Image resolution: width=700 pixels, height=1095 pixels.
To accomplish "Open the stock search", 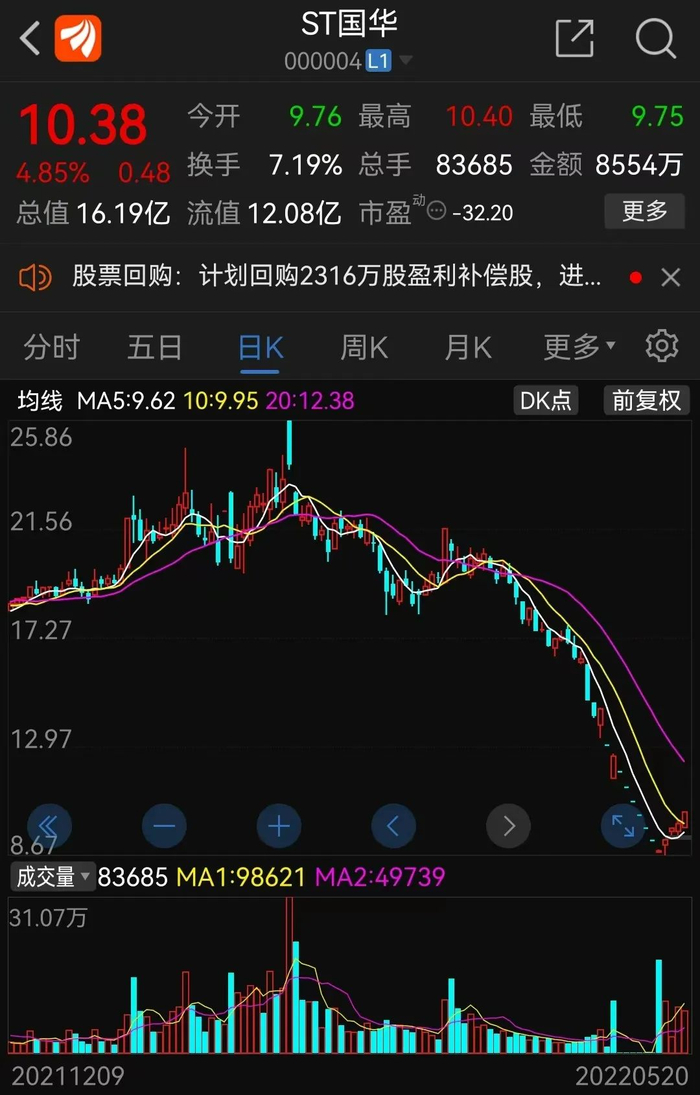I will click(655, 39).
